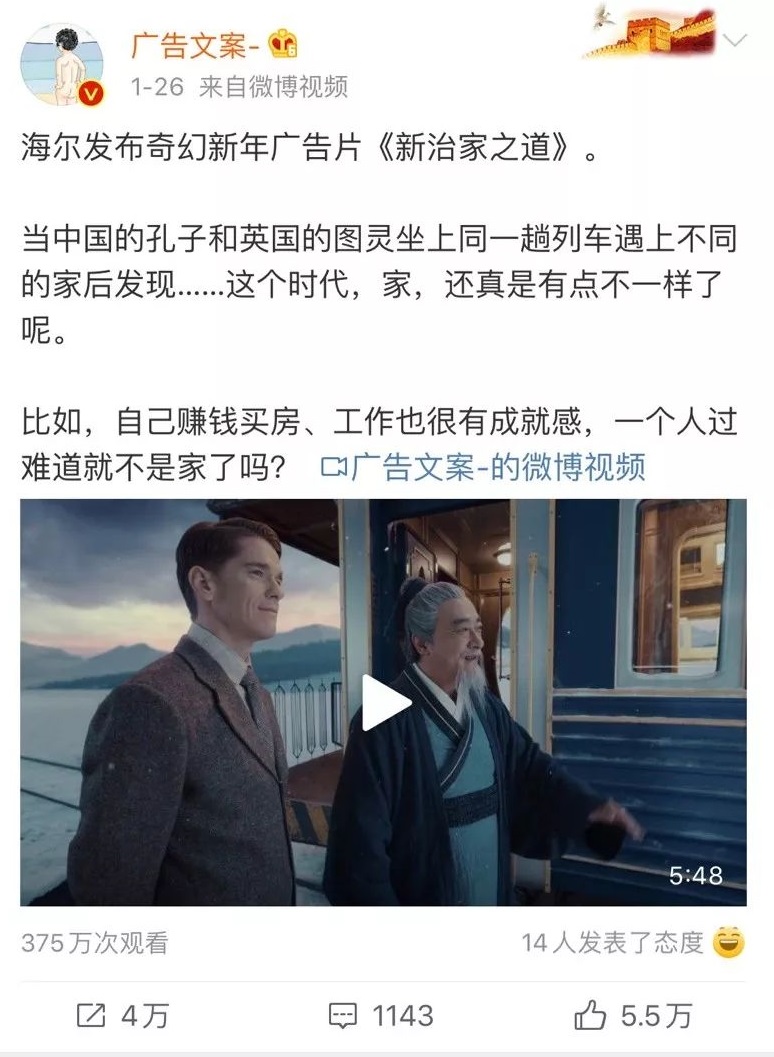Play the 5:48 Haier ad video
The image size is (774, 1057).
click(385, 702)
